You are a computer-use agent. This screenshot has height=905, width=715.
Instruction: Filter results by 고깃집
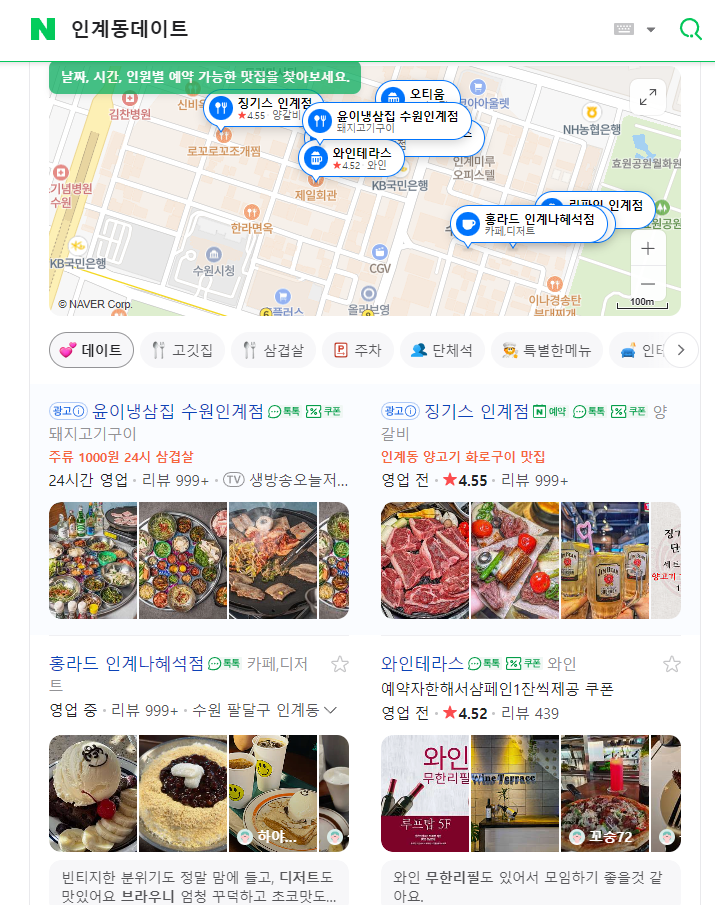(x=182, y=350)
